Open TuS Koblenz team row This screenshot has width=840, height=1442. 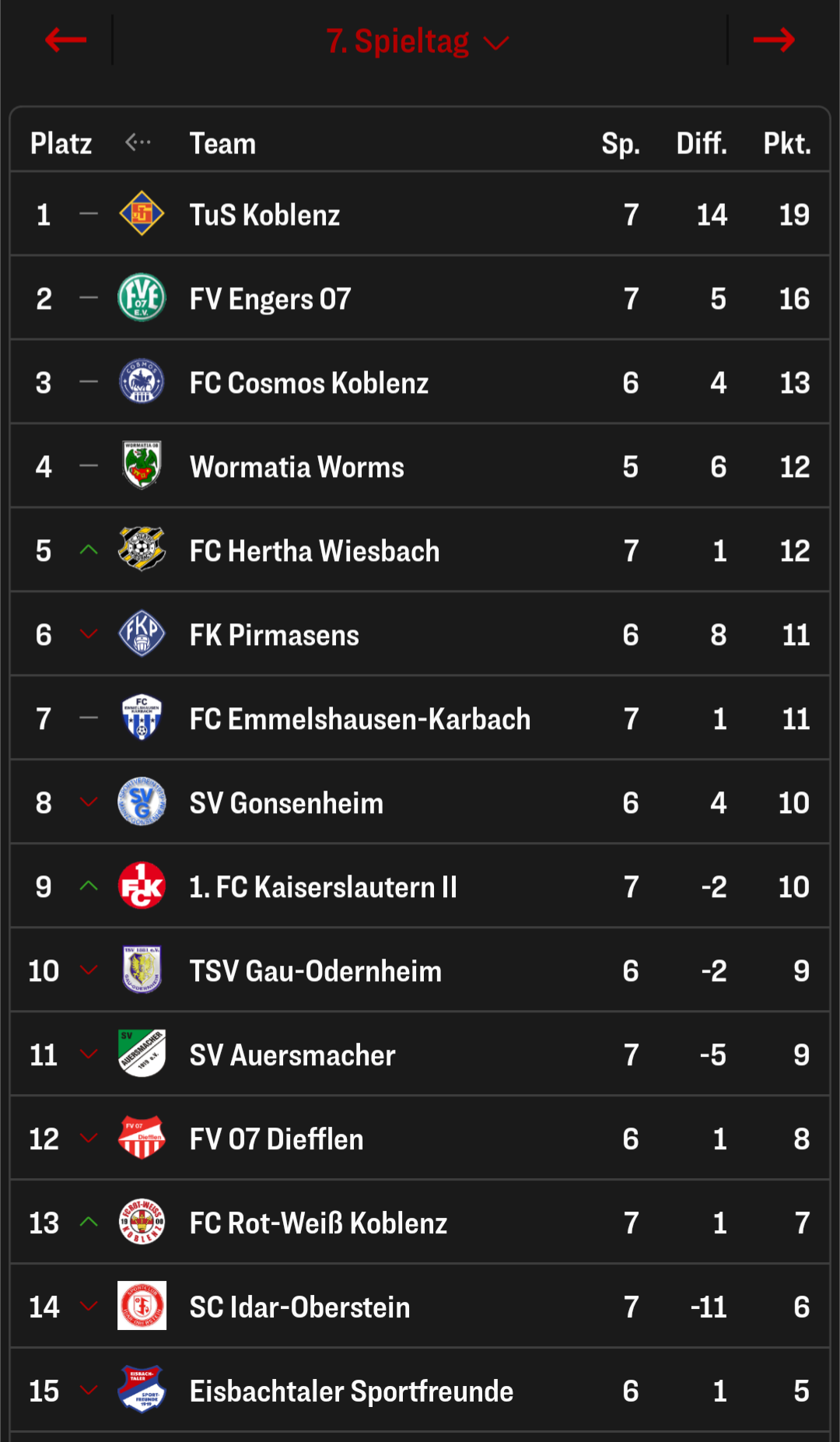click(420, 214)
